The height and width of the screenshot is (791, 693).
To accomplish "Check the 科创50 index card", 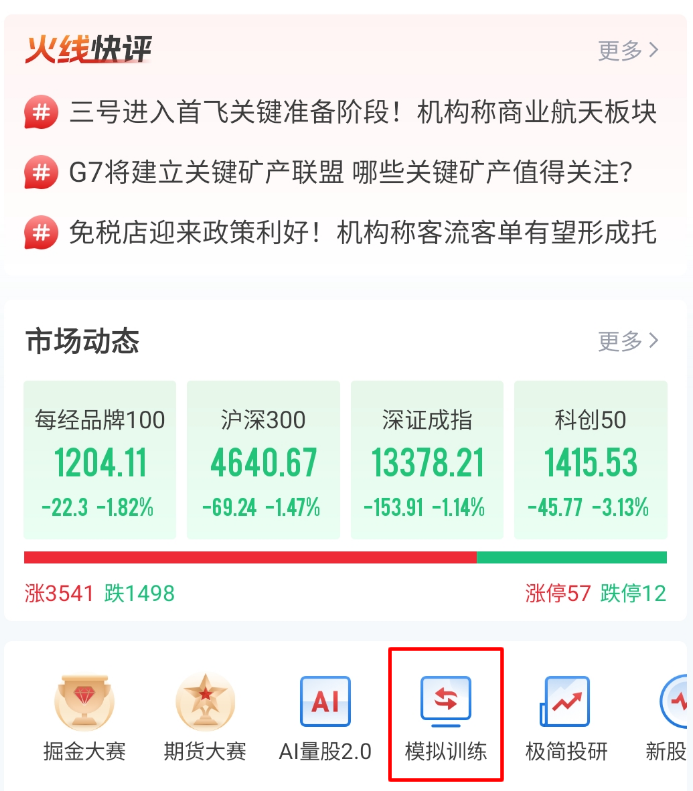I will [590, 460].
